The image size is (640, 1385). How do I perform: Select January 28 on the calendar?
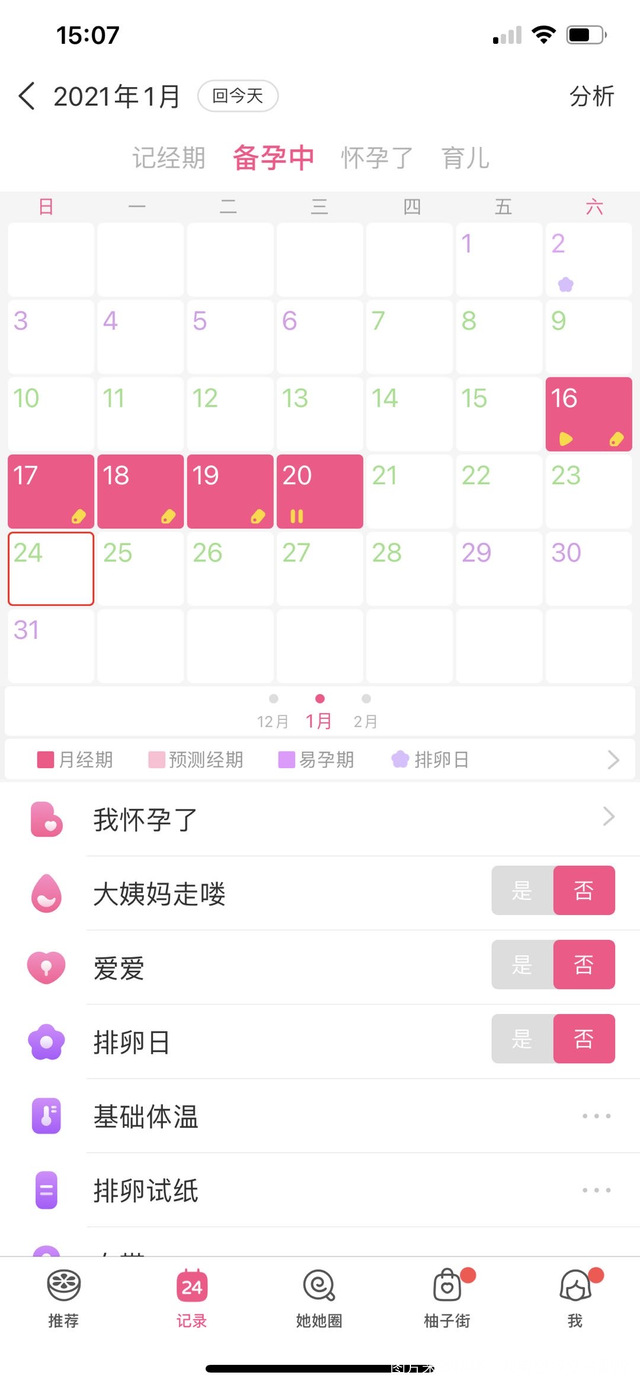coord(409,568)
